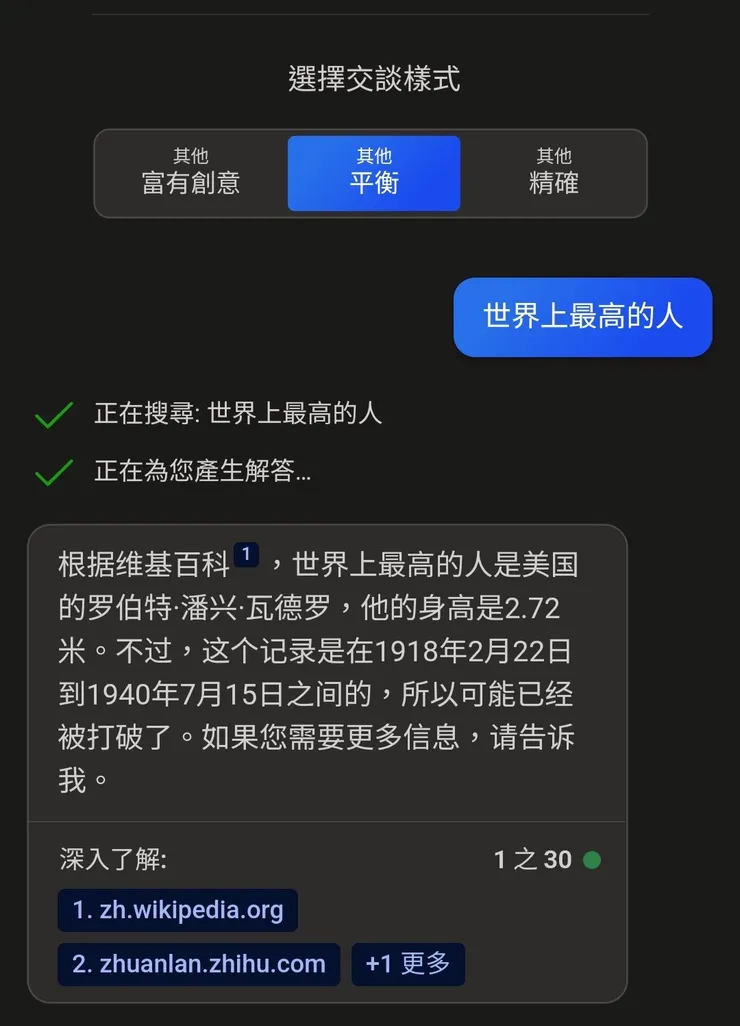Expand the +1 更多 sources chip
Image resolution: width=740 pixels, height=1026 pixels.
coord(408,964)
